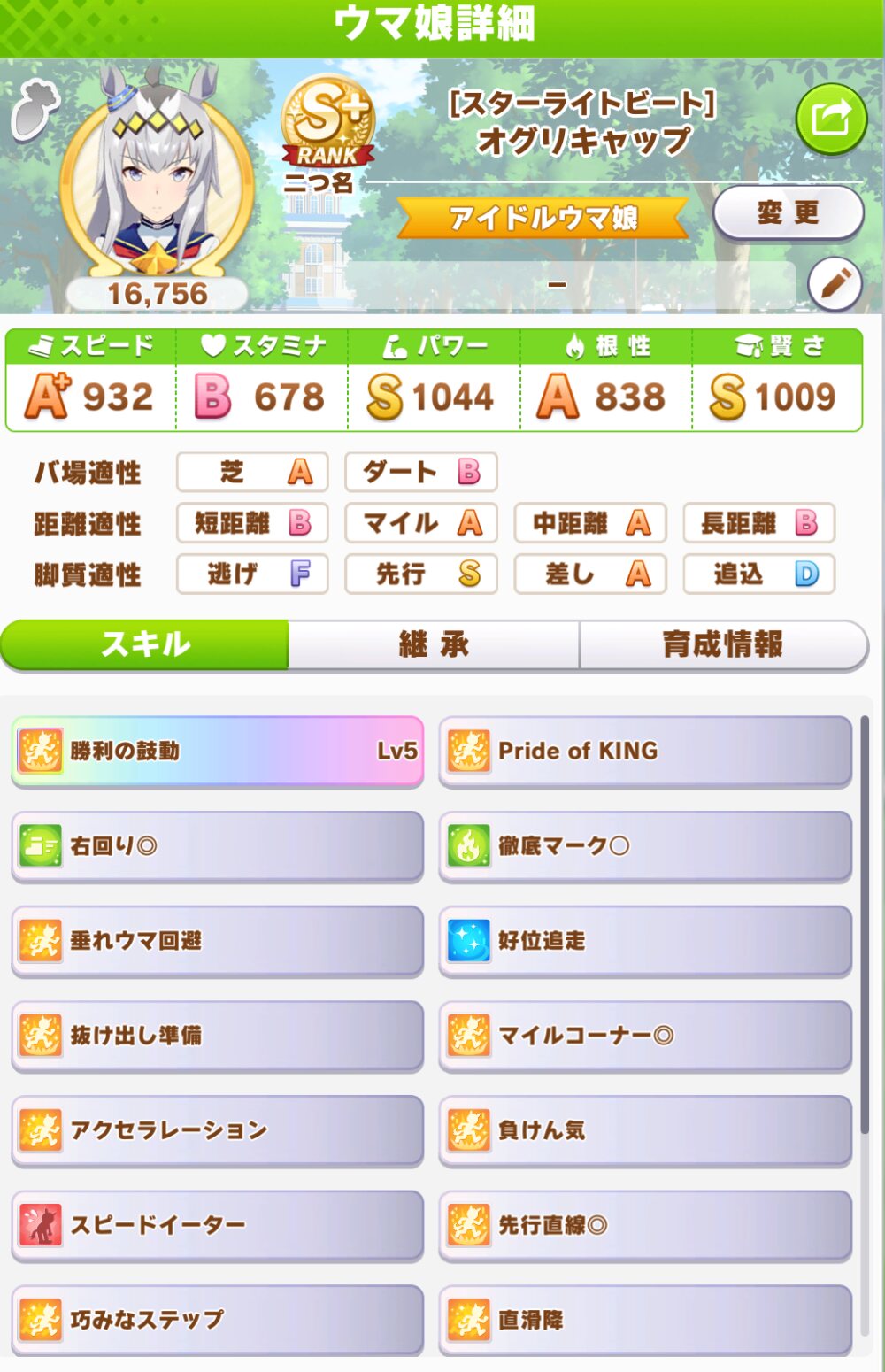The image size is (885, 1372).
Task: Select the スキル tab
Action: (x=146, y=644)
